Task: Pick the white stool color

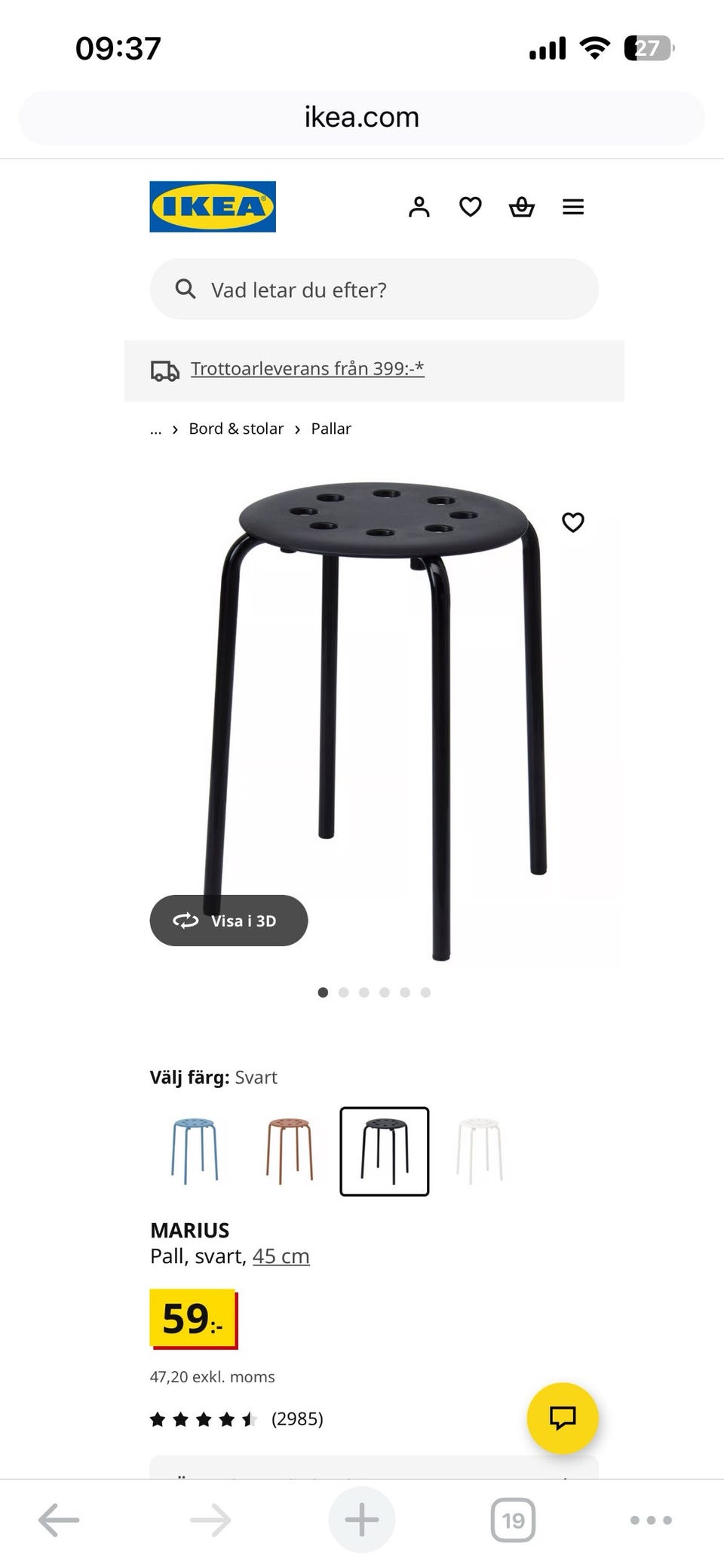Action: pyautogui.click(x=480, y=1151)
